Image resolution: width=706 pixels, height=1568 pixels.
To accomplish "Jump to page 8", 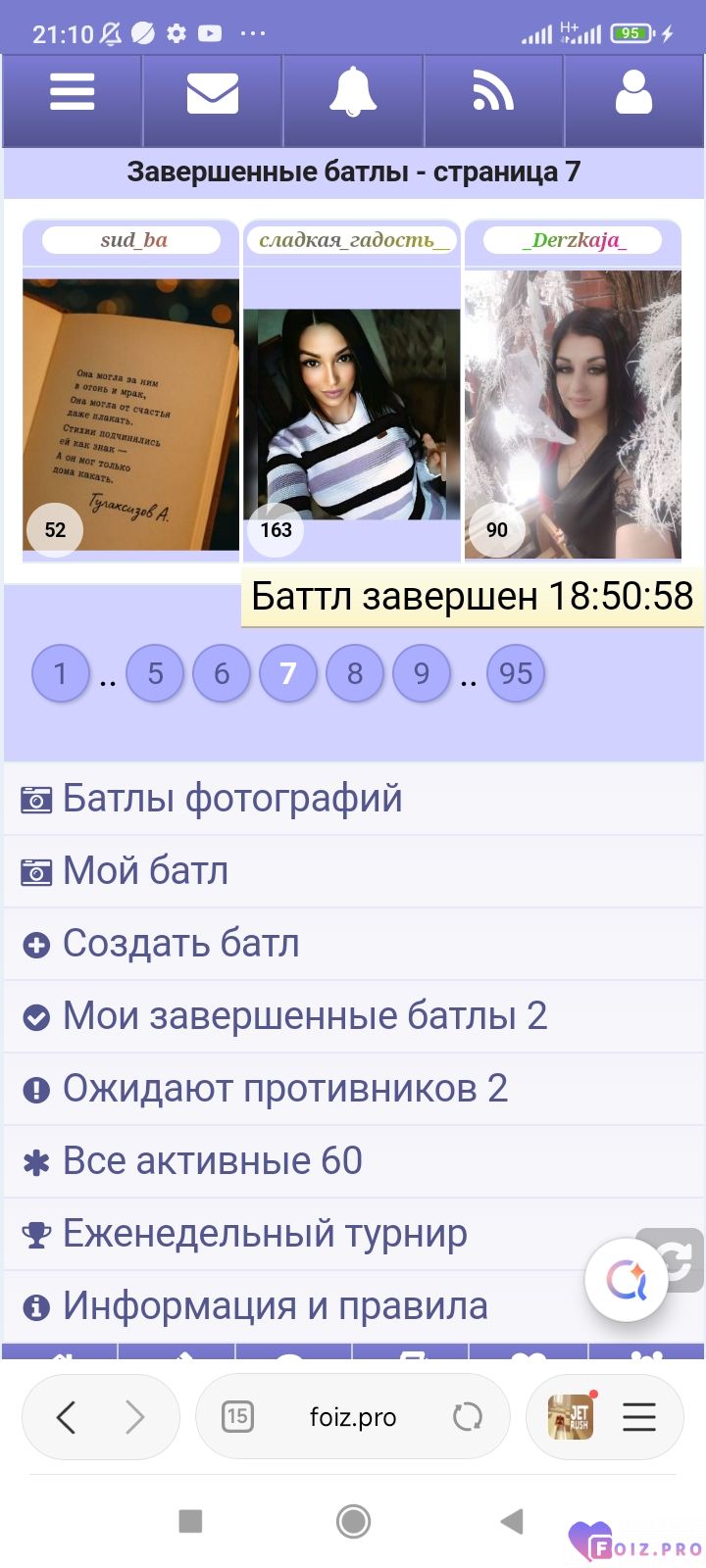I will click(x=355, y=674).
